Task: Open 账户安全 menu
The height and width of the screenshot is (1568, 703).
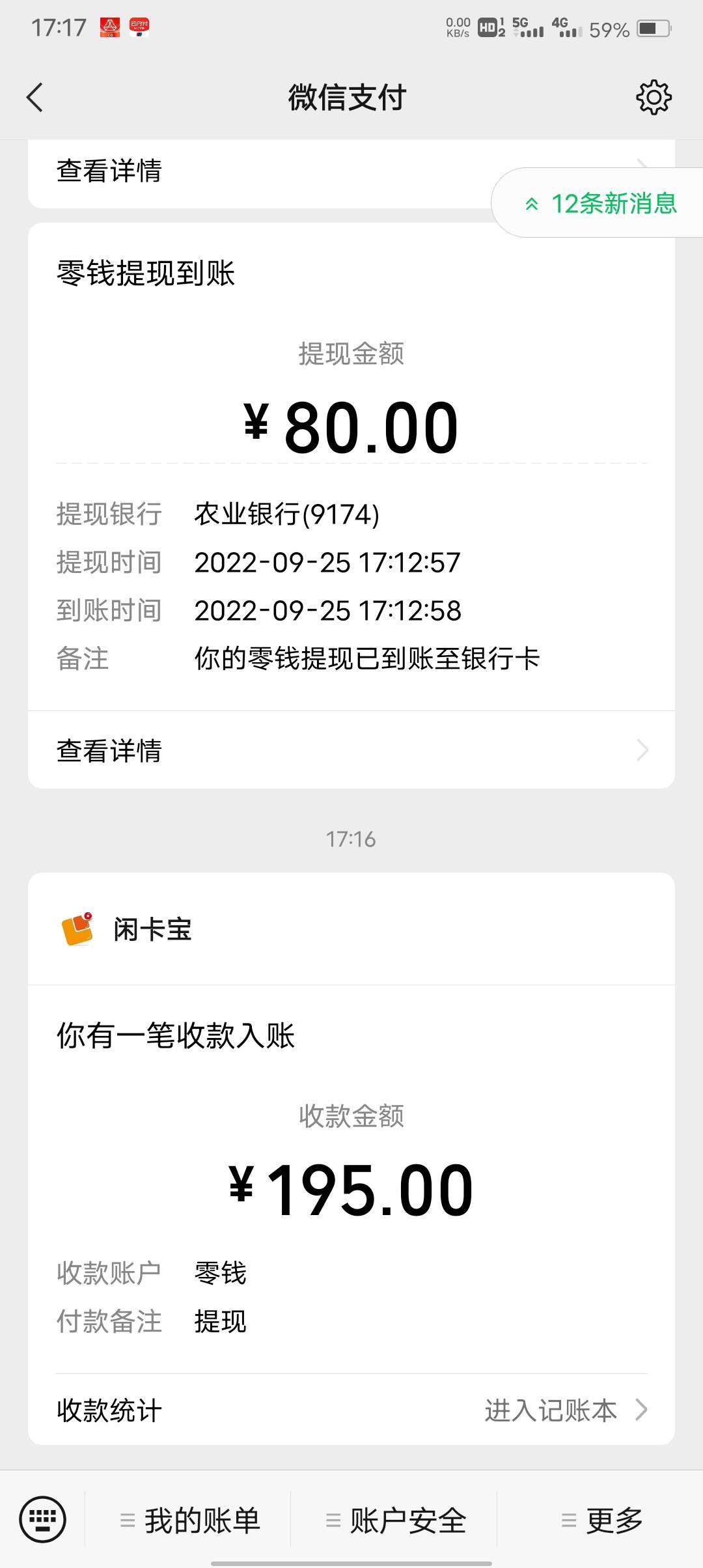Action: [x=395, y=1520]
